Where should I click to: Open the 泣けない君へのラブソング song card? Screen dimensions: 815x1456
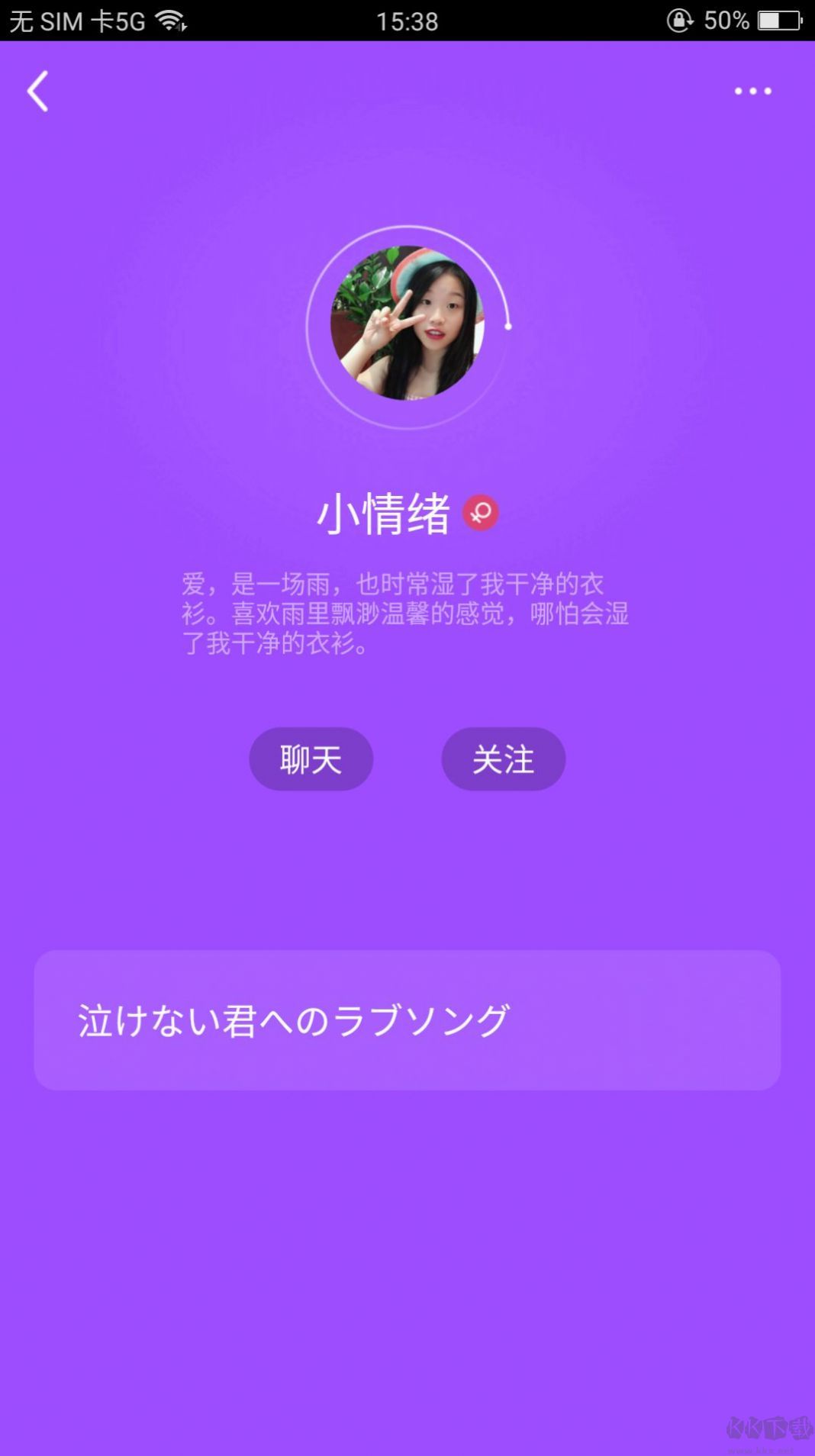pos(407,1020)
